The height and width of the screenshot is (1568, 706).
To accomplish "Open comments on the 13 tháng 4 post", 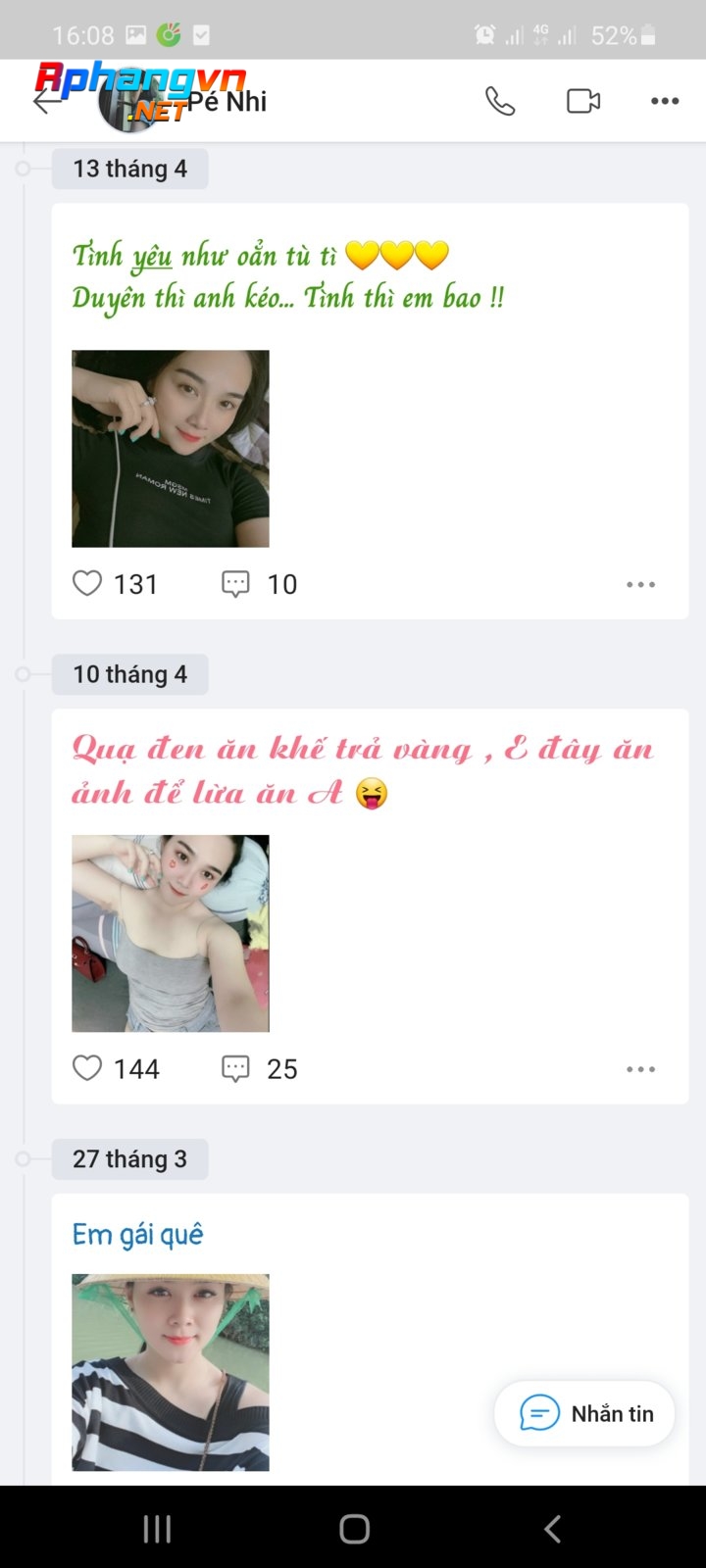I will [x=235, y=584].
